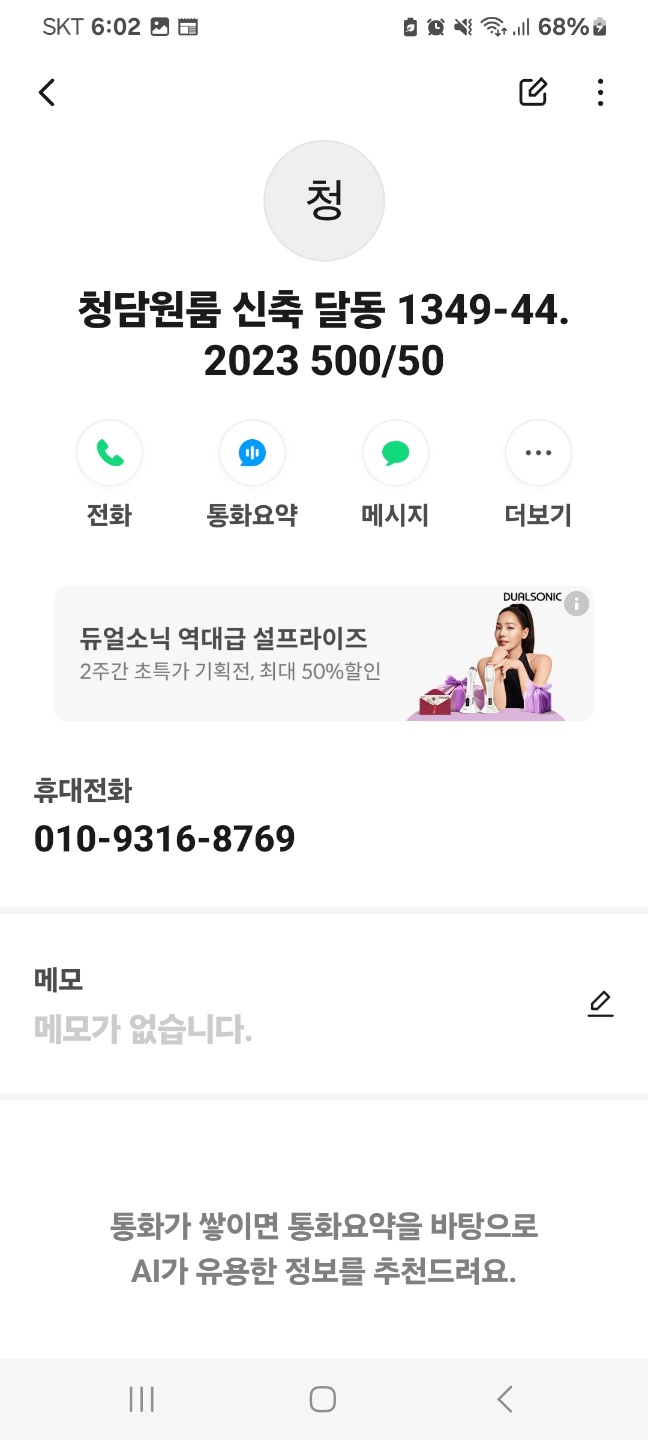Edit the 메모 with pencil icon
Viewport: 648px width, 1440px height.
[600, 1004]
